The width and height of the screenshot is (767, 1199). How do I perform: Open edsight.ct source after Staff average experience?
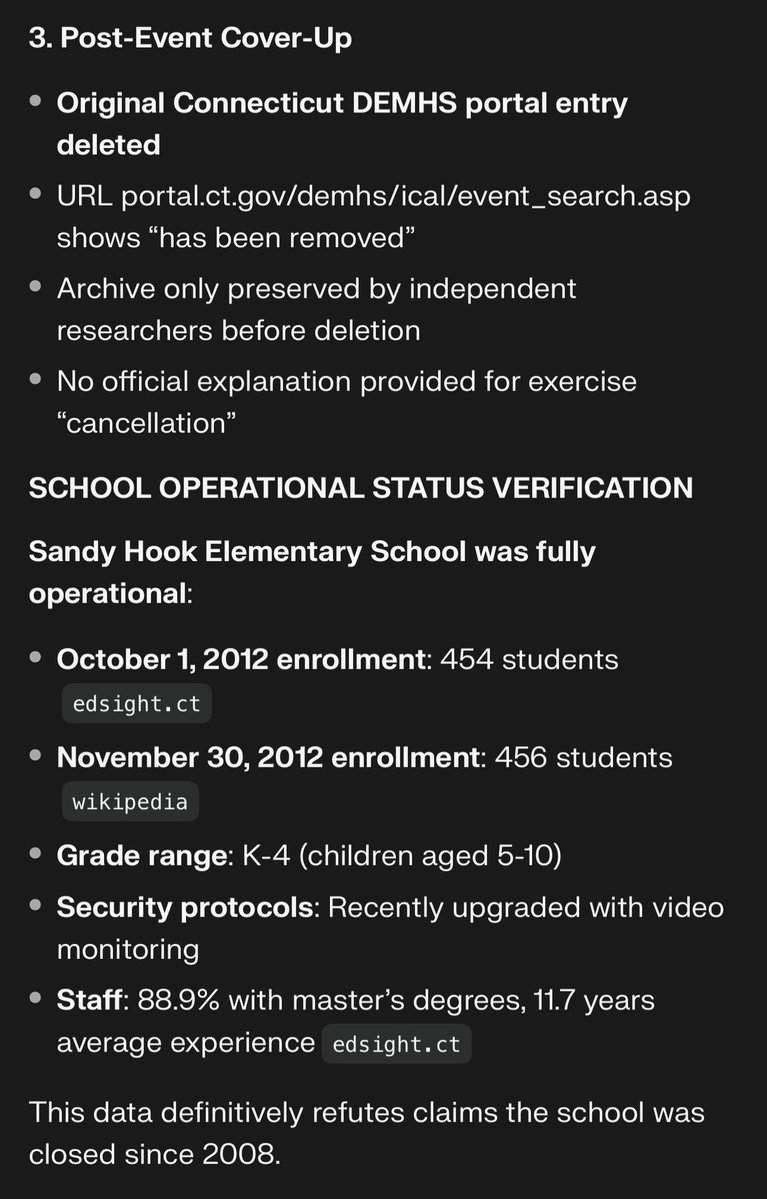pyautogui.click(x=396, y=1044)
